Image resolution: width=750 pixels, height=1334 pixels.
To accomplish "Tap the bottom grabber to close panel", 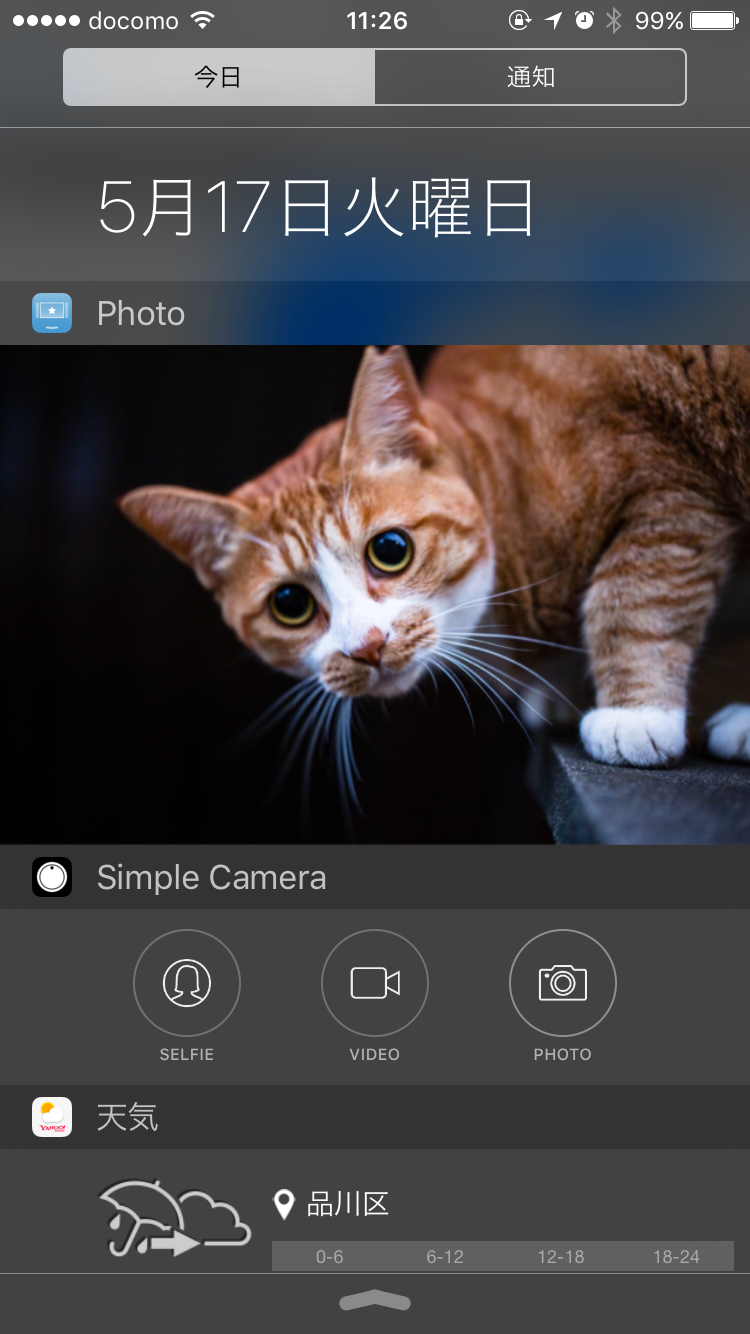I will 375,1301.
